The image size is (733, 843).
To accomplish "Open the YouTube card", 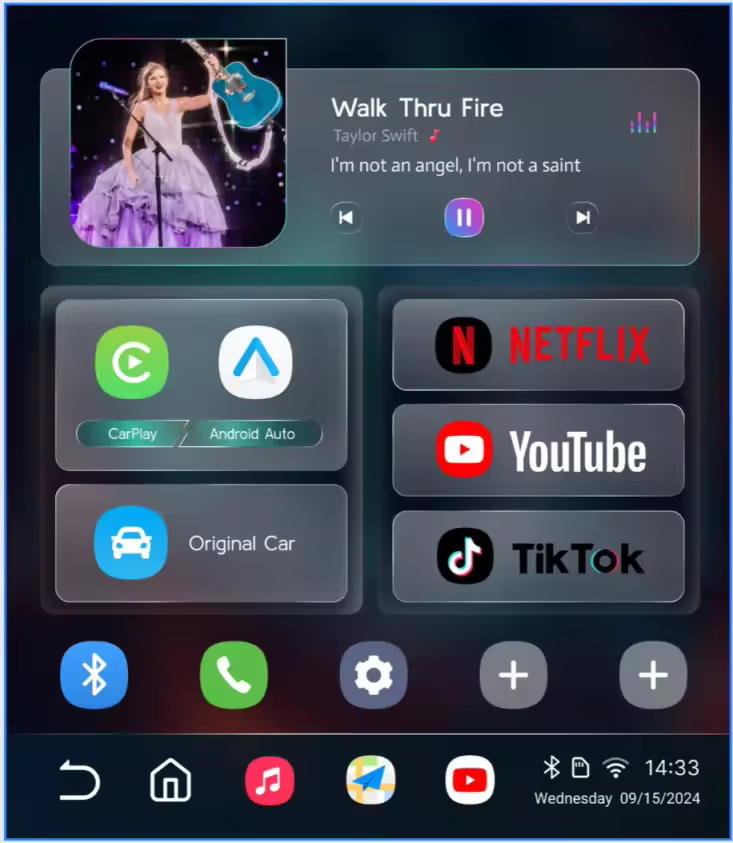I will pyautogui.click(x=538, y=451).
